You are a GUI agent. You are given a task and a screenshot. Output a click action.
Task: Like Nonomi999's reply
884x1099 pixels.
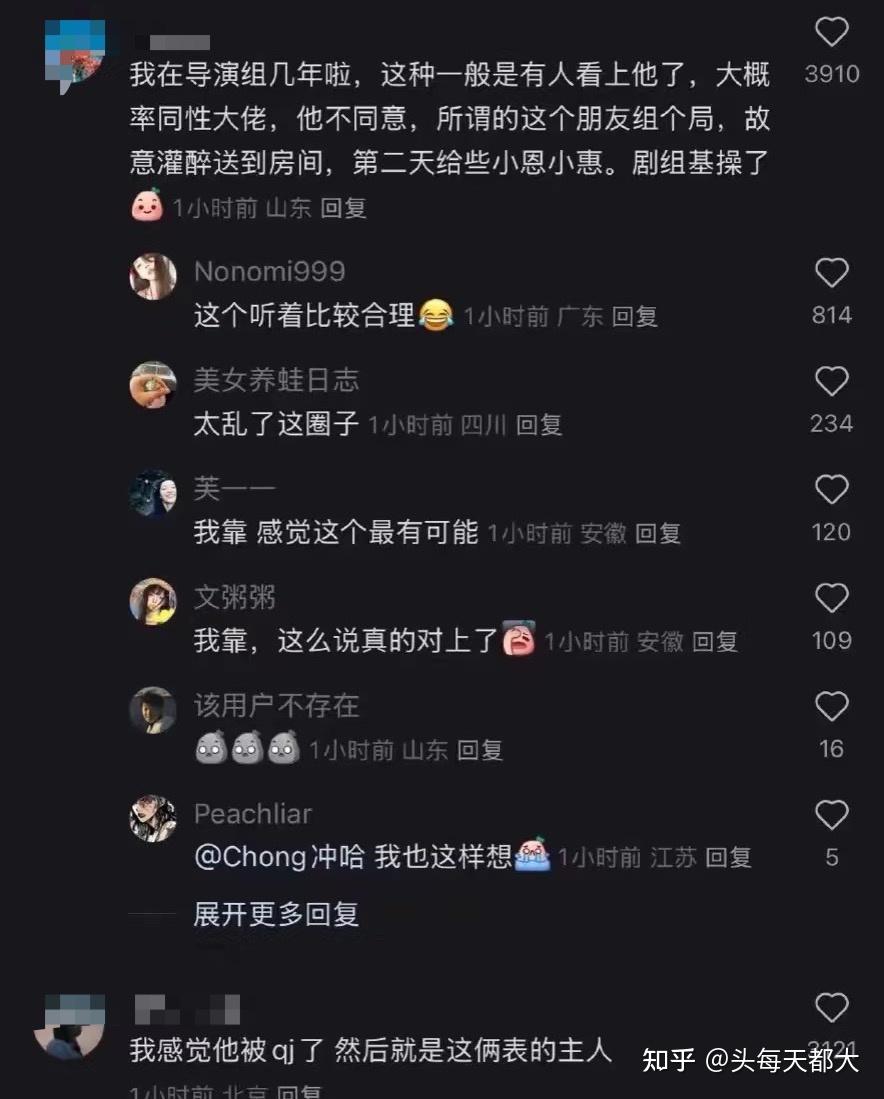[x=831, y=273]
